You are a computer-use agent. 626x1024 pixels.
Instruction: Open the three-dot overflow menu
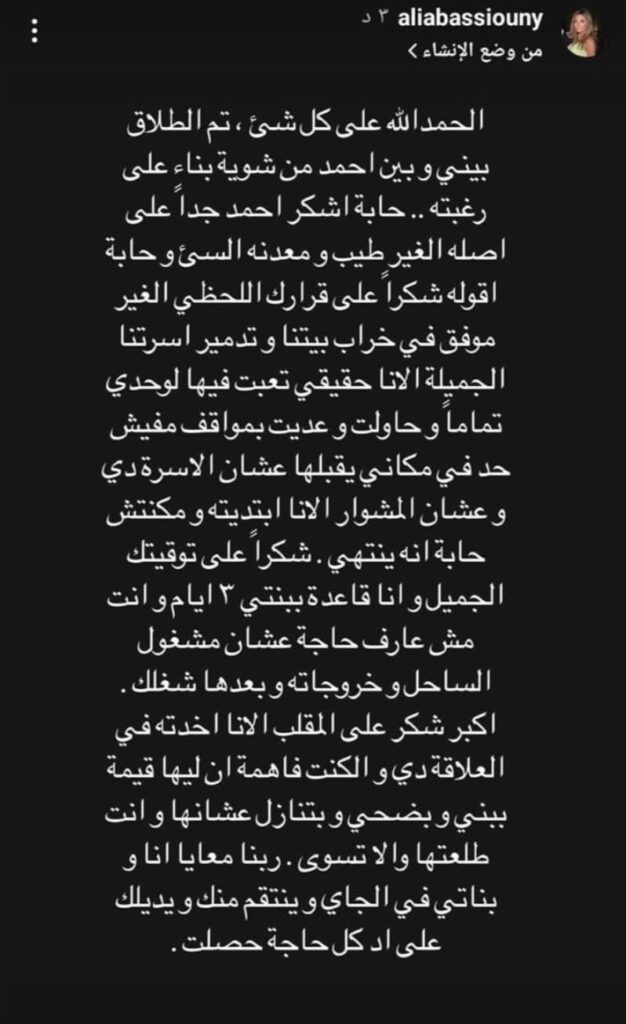click(x=35, y=31)
